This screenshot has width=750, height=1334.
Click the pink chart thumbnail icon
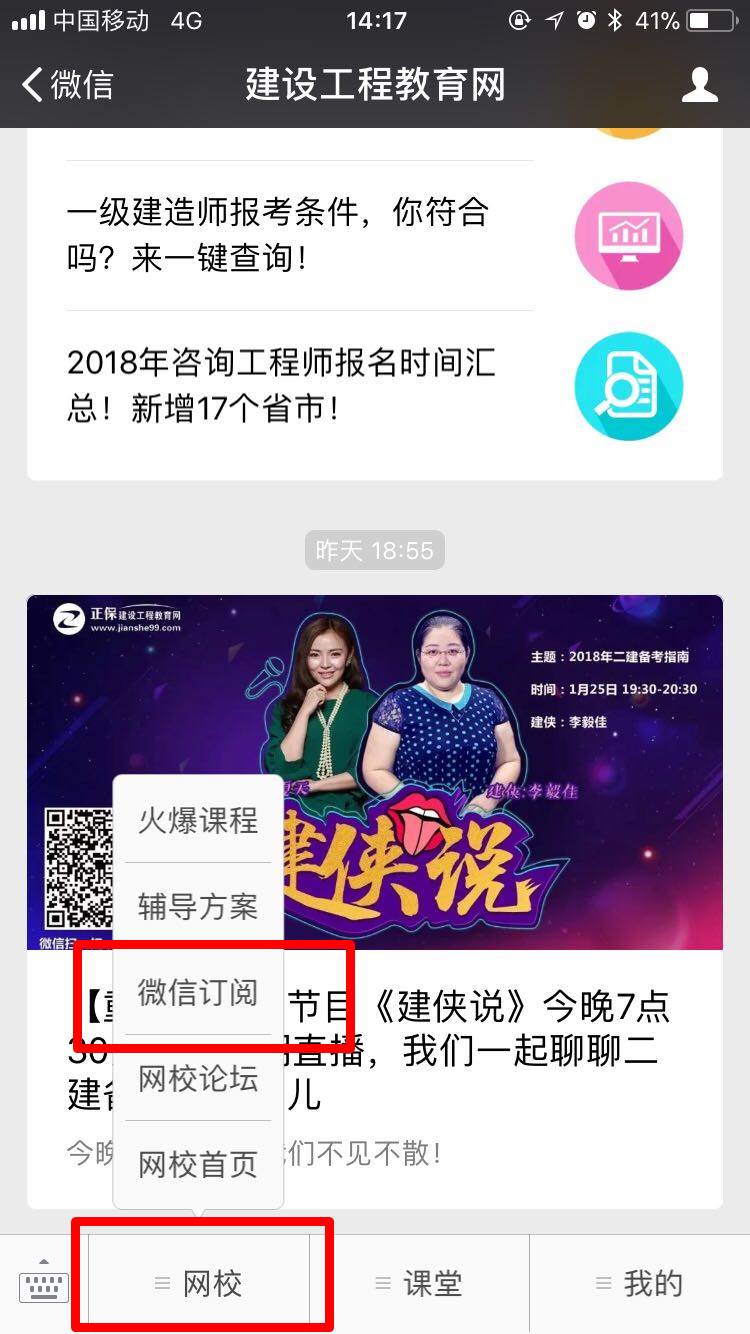pos(628,235)
